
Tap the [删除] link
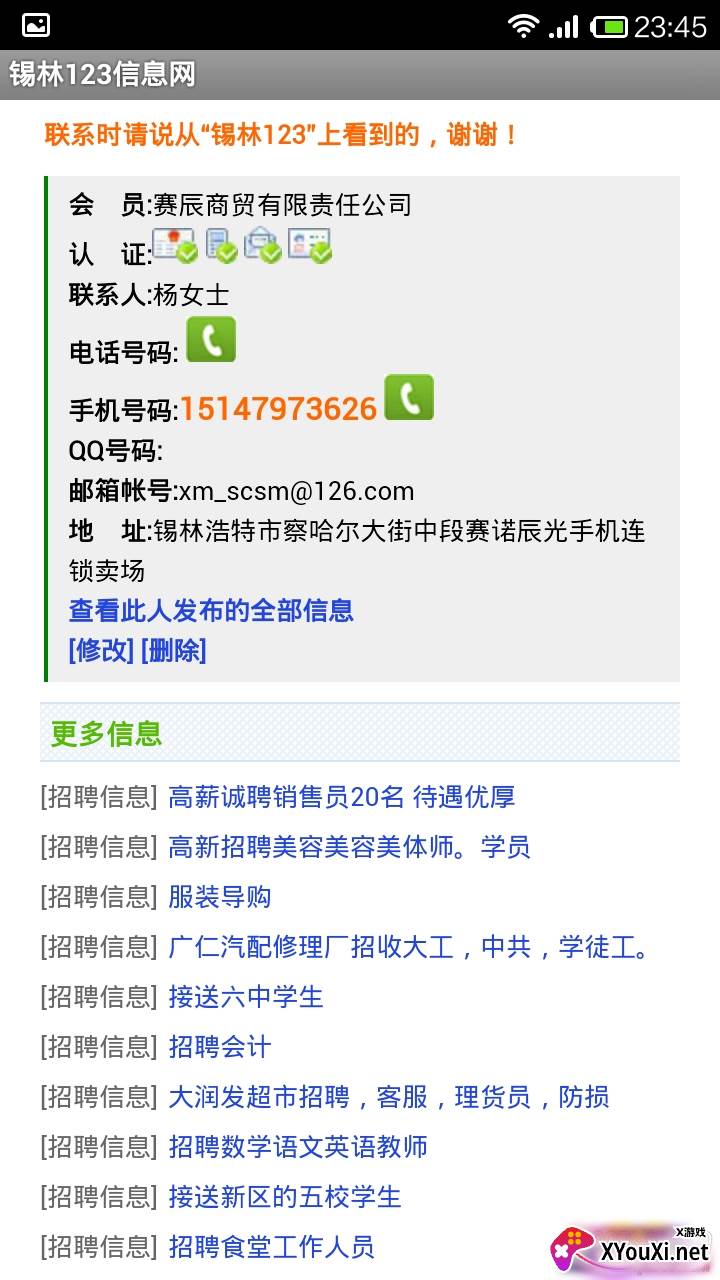tap(174, 650)
